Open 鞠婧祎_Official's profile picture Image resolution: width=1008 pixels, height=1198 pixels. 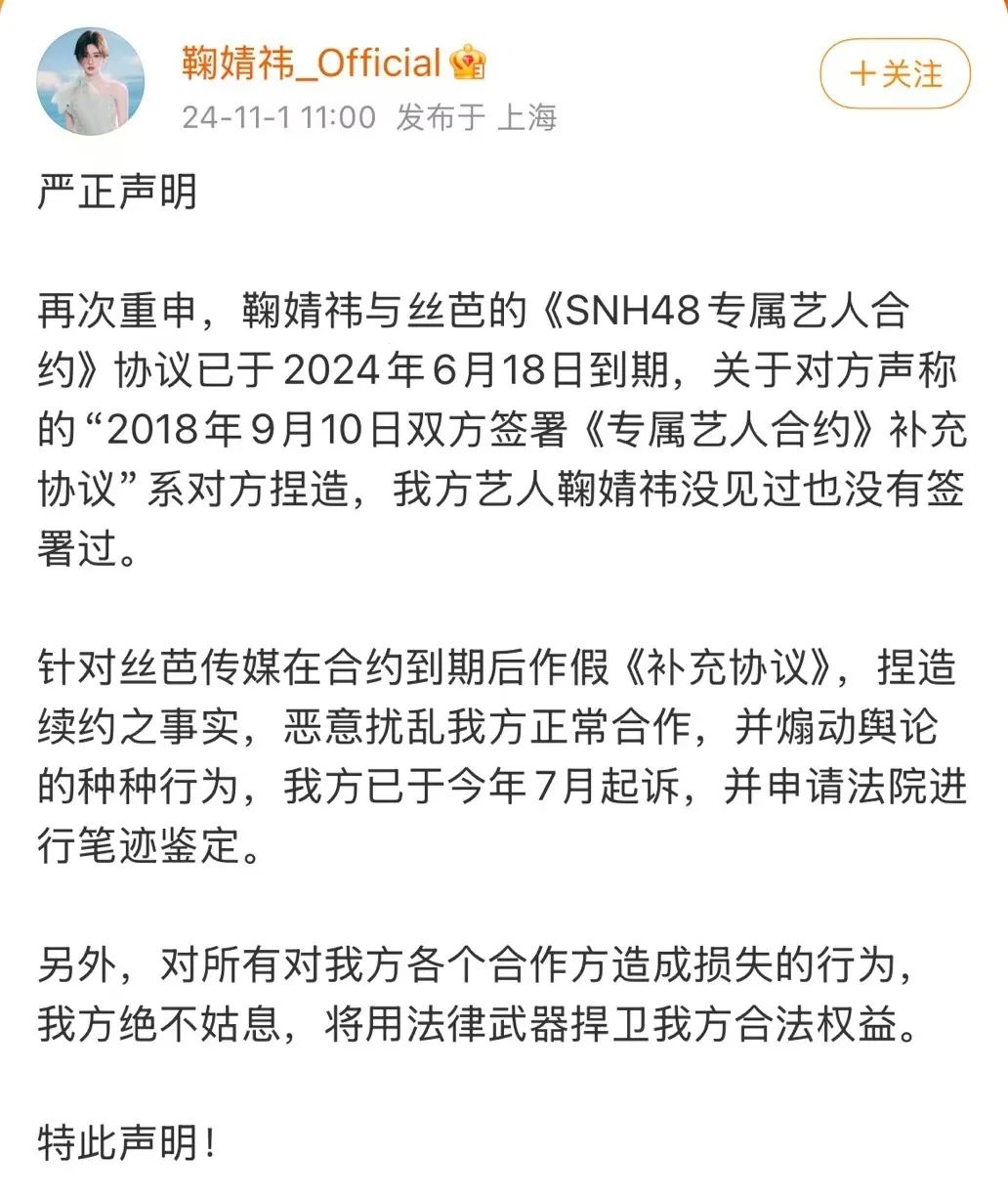pos(91,81)
